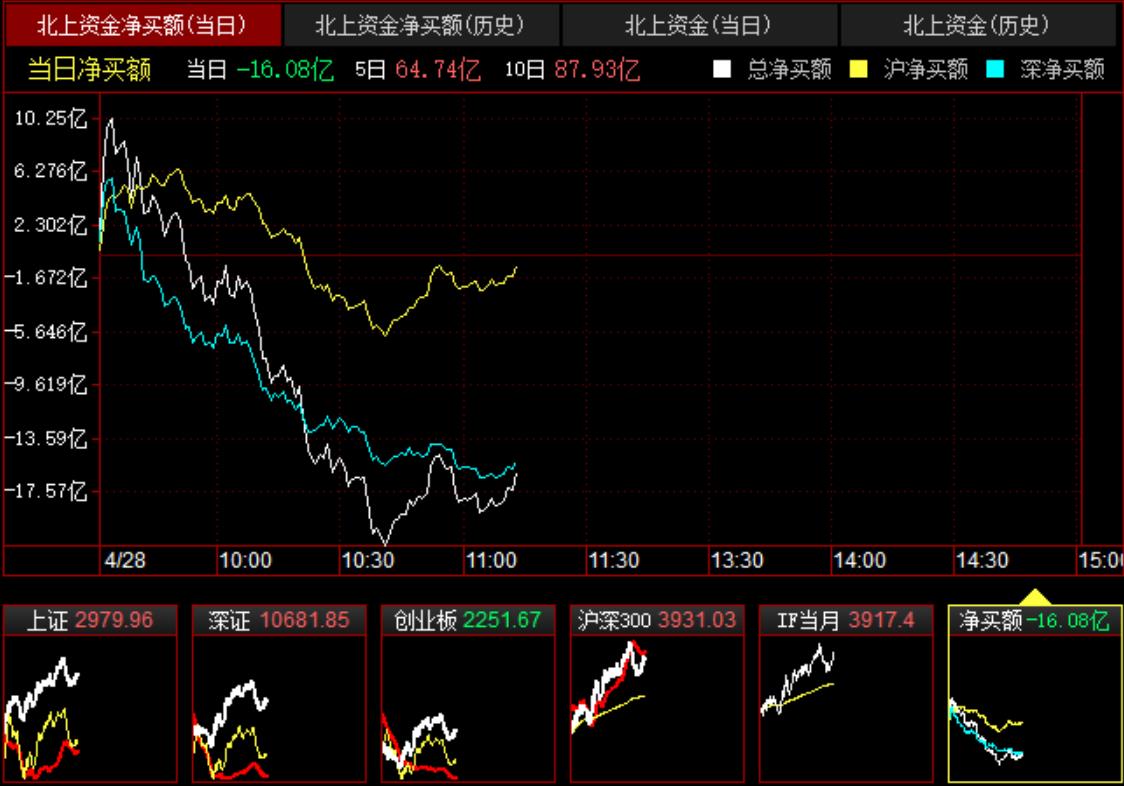
Task: Open the 上证 index mini chart
Action: pyautogui.click(x=90, y=694)
